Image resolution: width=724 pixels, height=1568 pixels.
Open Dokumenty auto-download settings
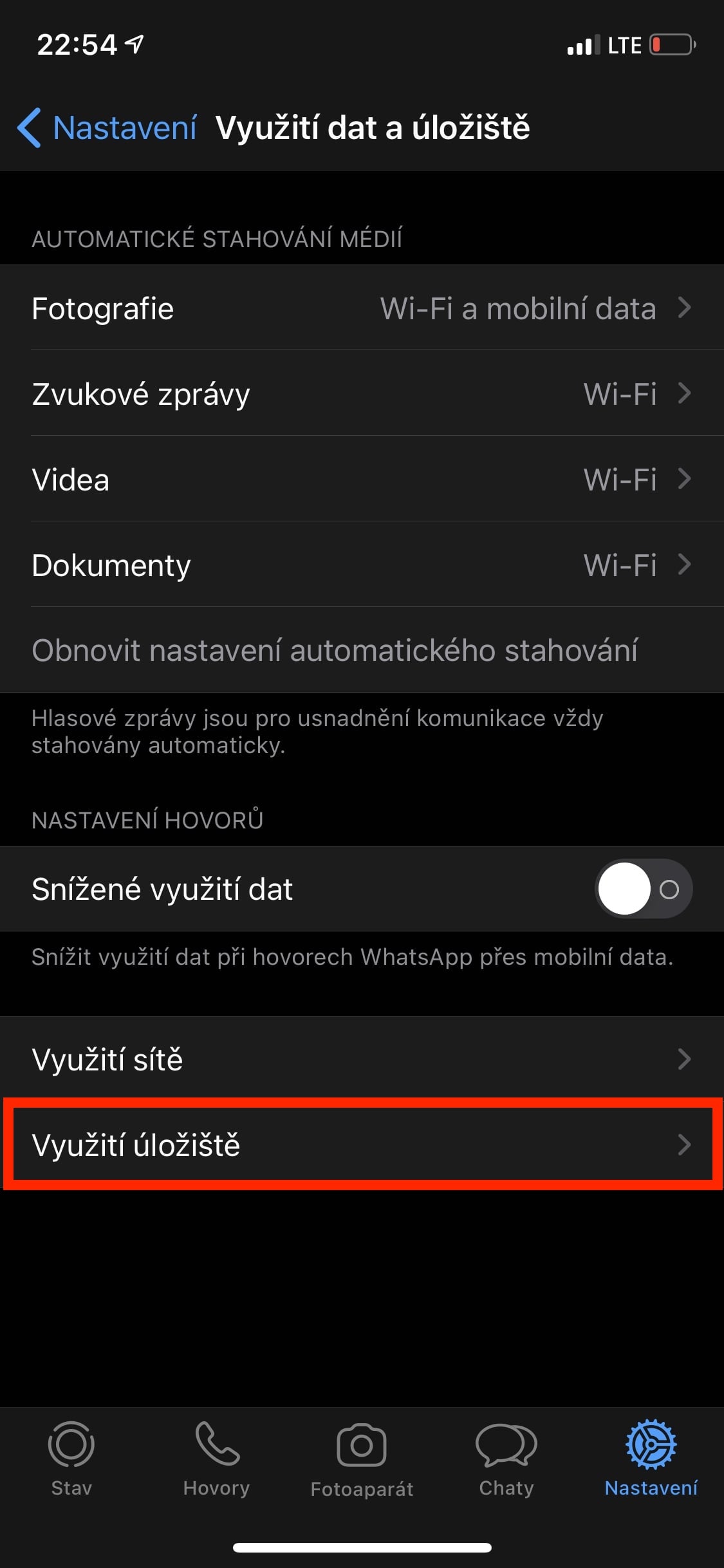point(362,565)
